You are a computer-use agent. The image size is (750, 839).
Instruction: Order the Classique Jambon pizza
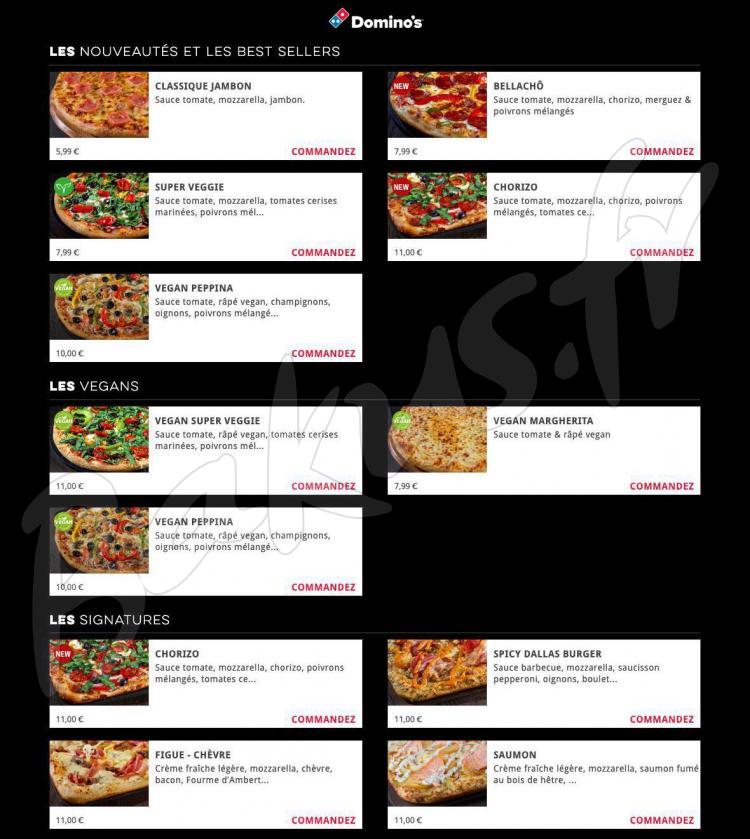(323, 152)
